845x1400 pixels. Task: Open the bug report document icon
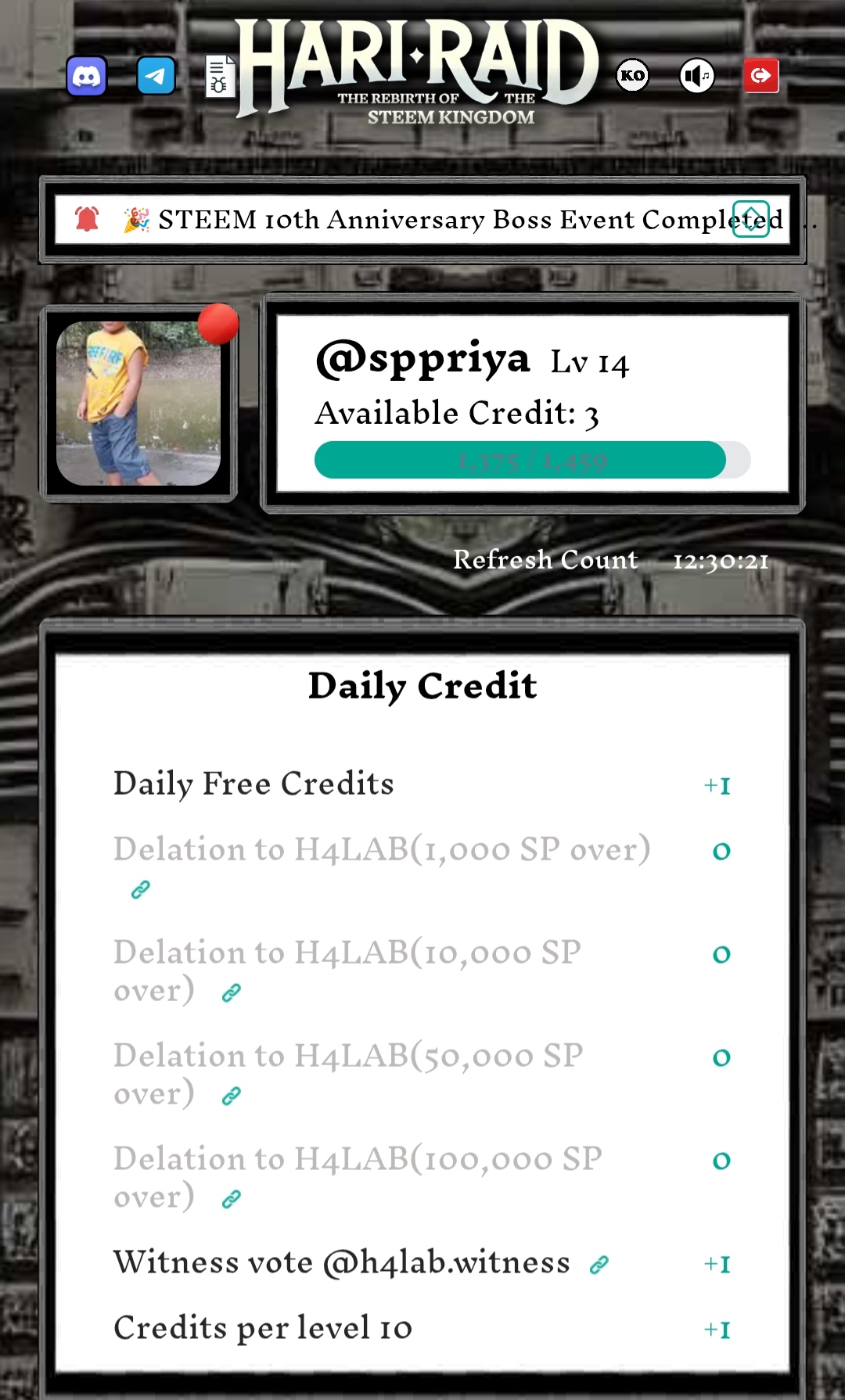tap(220, 77)
